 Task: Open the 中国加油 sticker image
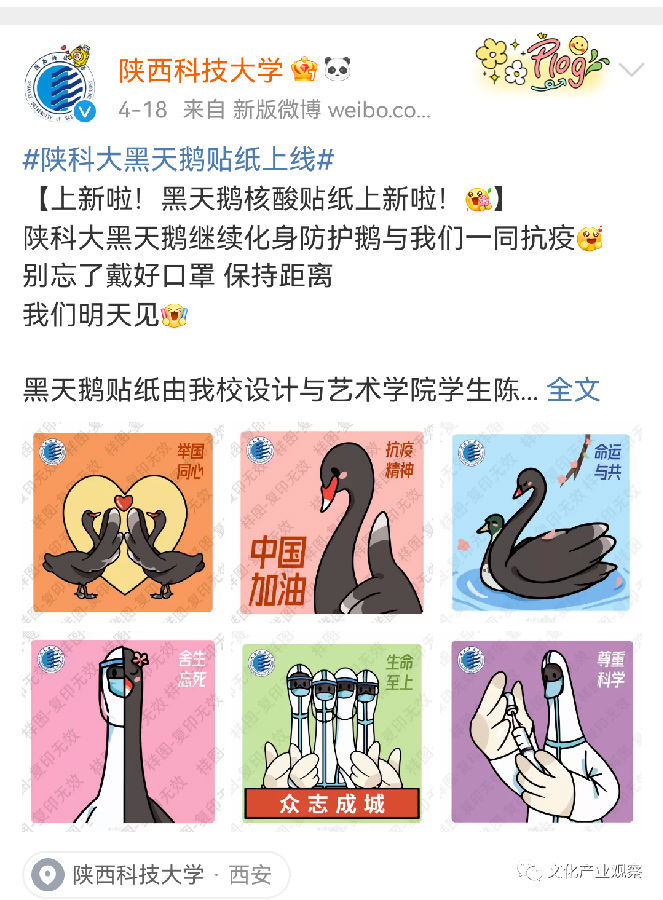coord(332,522)
